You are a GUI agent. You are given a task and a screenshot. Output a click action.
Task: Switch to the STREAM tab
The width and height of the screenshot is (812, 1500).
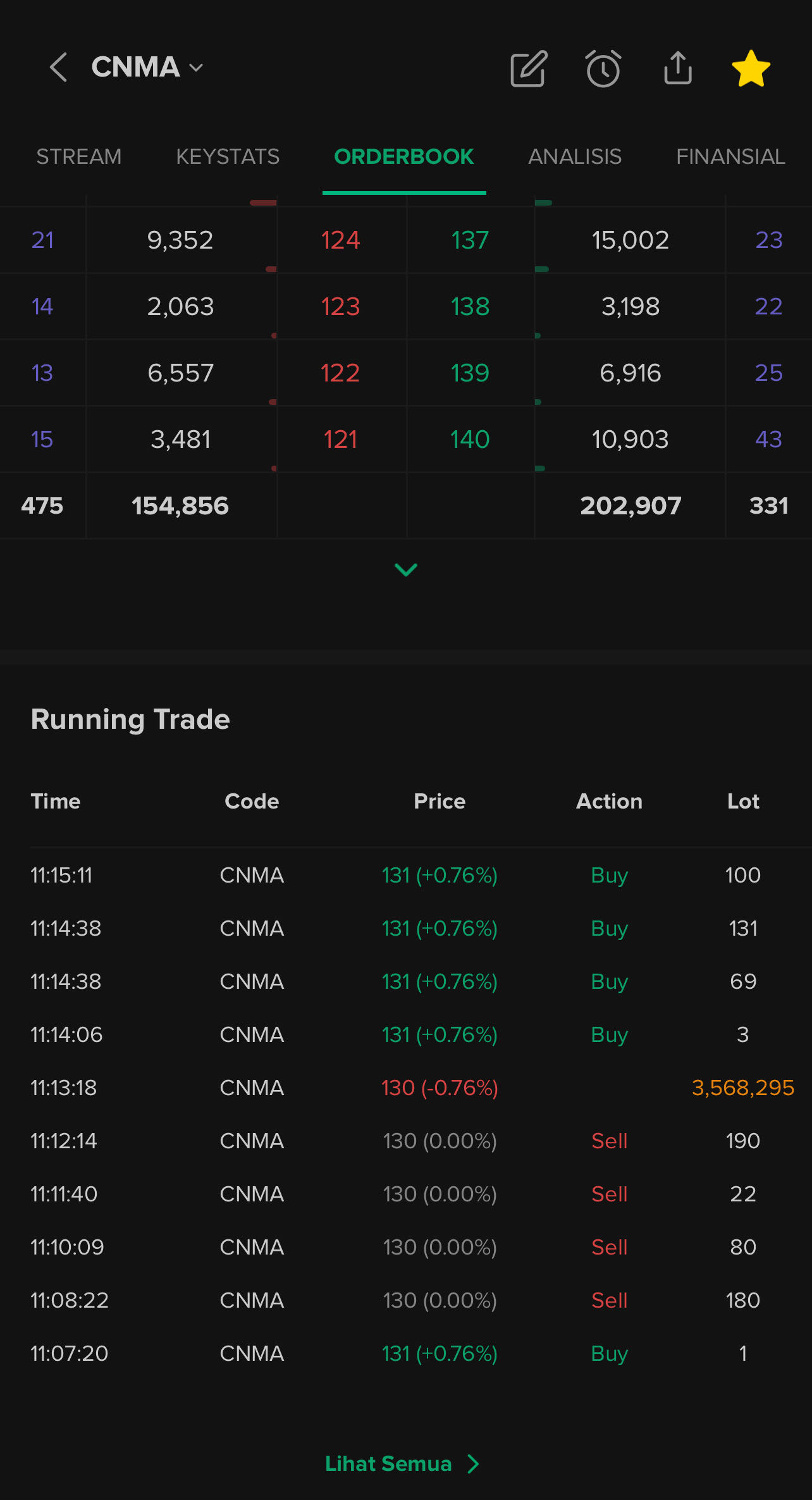click(78, 156)
